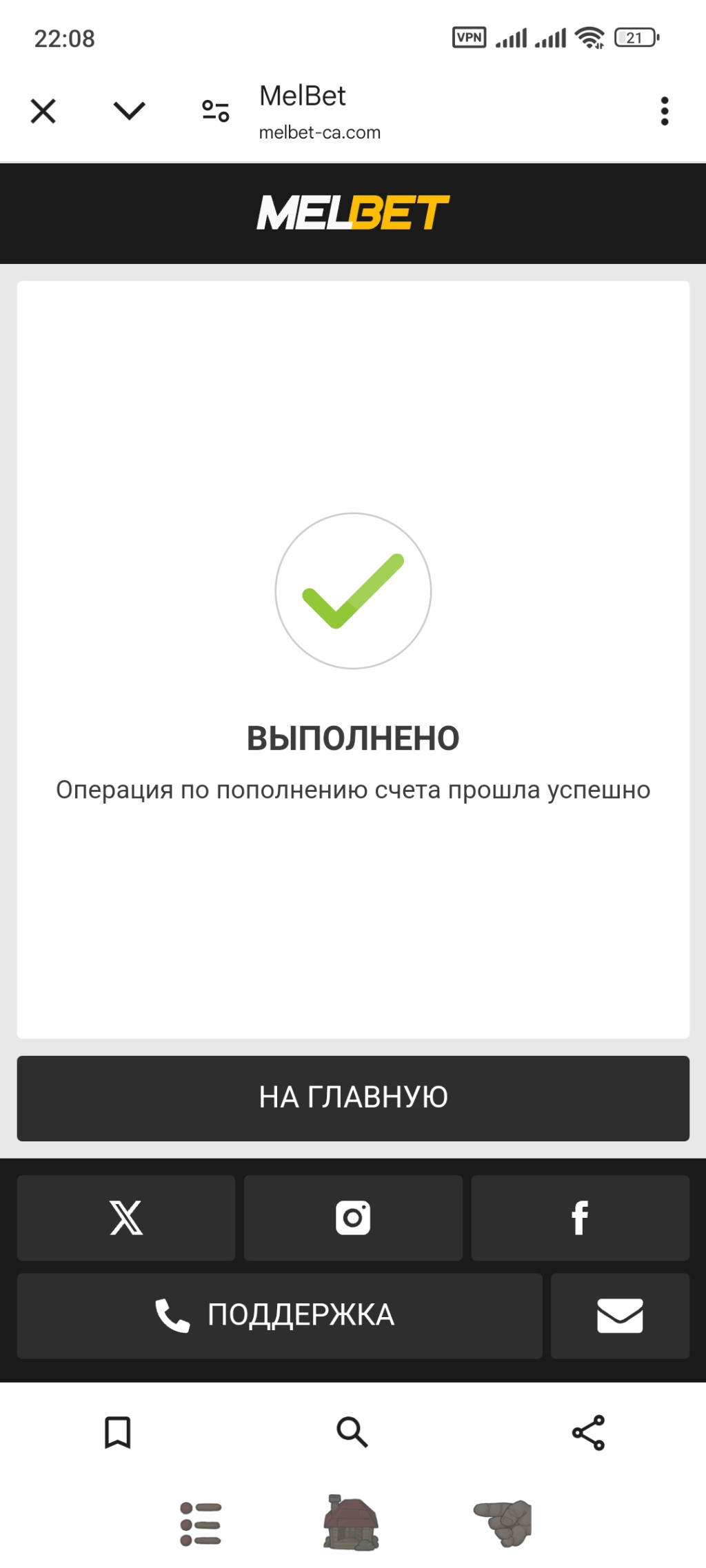Go back using the pointing hand icon
Viewport: 706px width, 1568px height.
click(504, 1523)
